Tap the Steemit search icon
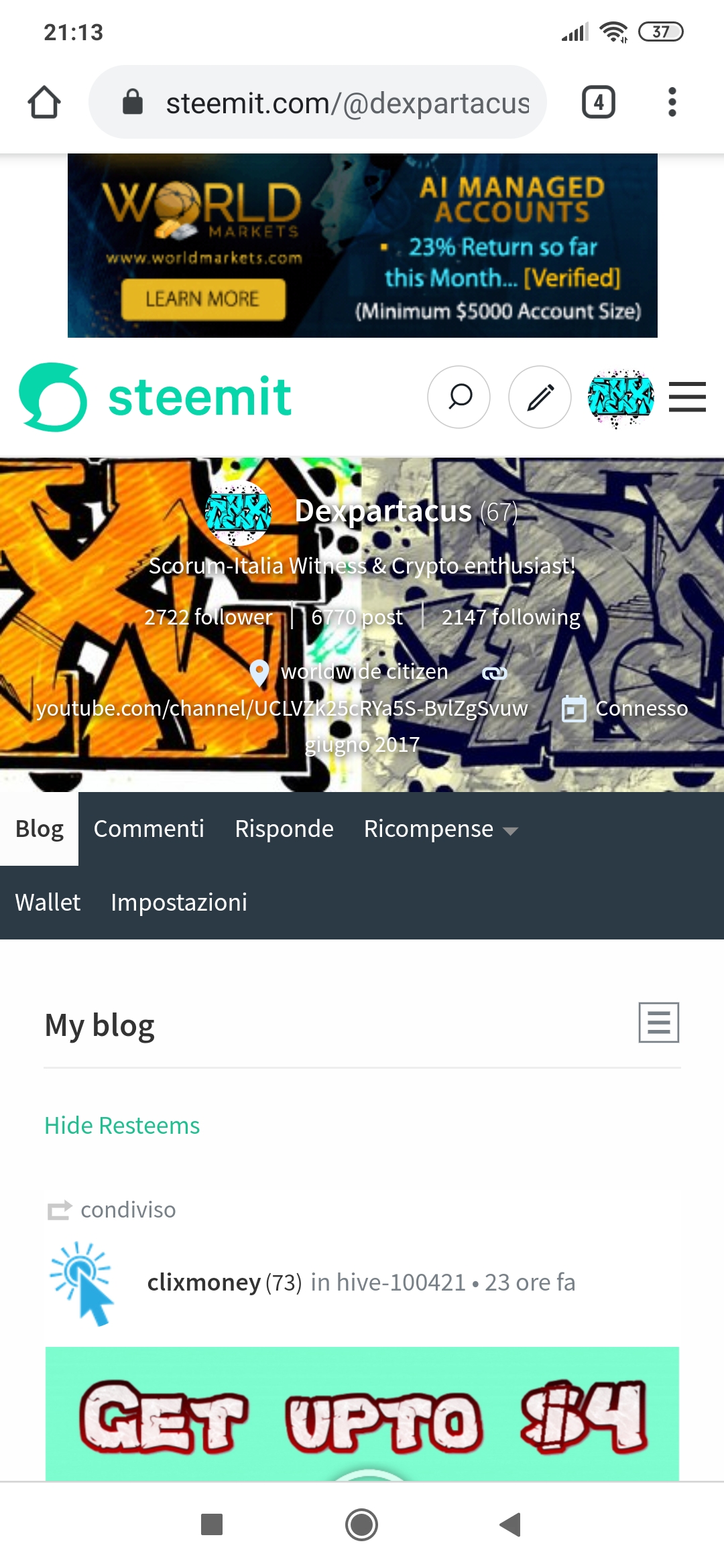 pyautogui.click(x=459, y=397)
